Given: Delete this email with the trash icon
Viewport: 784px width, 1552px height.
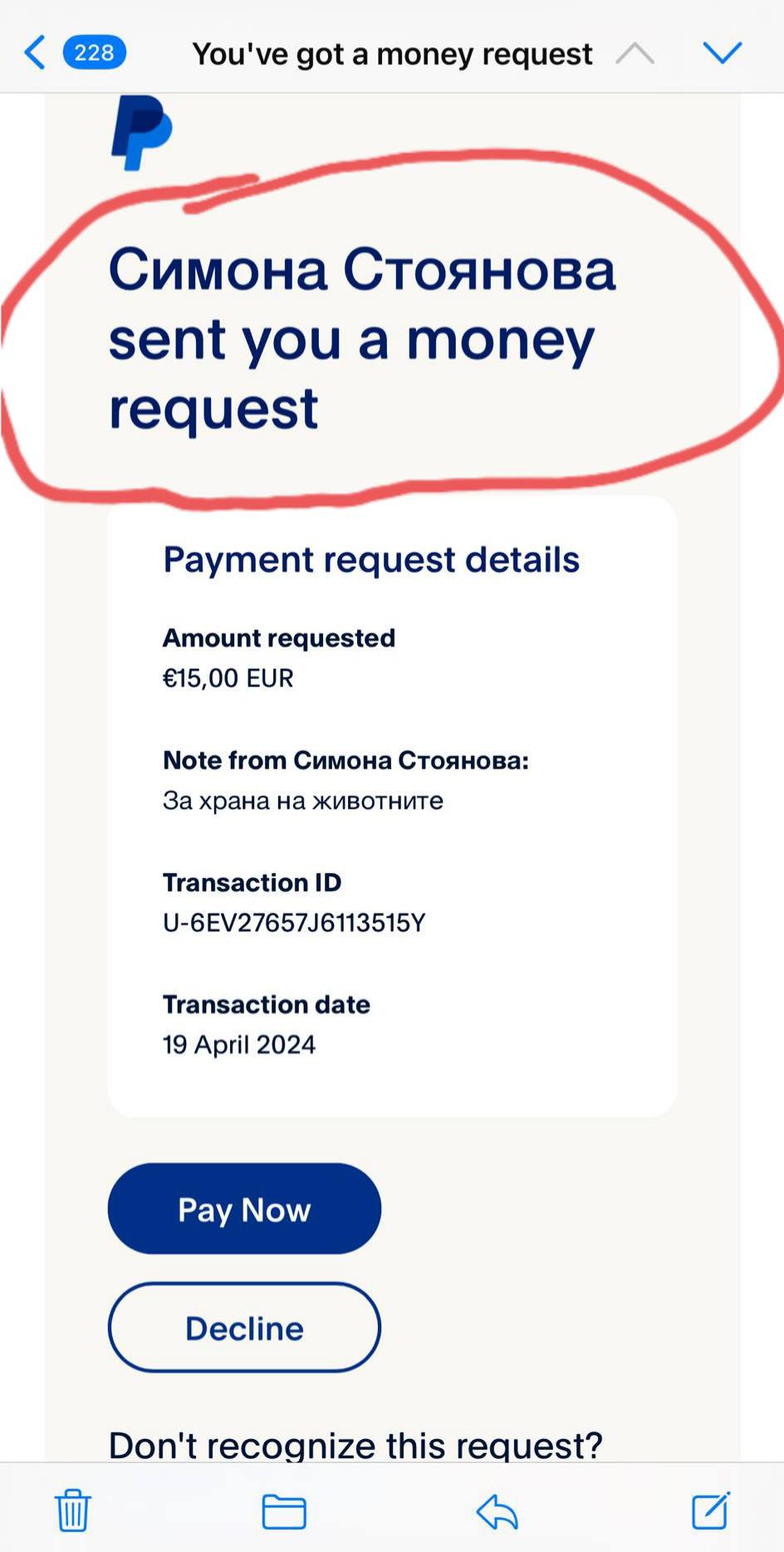Looking at the screenshot, I should point(73,1510).
